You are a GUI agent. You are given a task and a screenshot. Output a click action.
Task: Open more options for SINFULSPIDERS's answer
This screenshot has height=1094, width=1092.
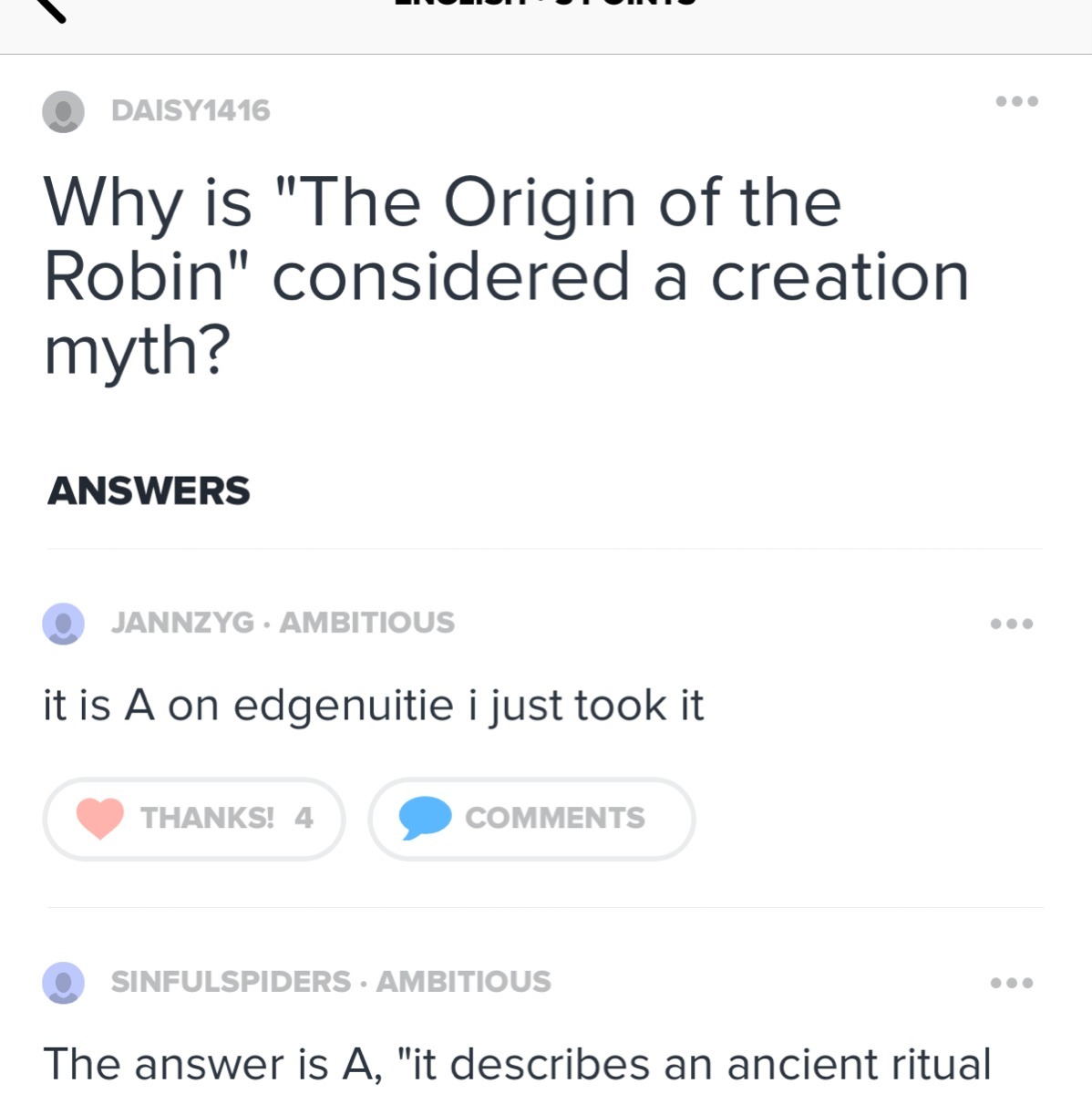1012,983
